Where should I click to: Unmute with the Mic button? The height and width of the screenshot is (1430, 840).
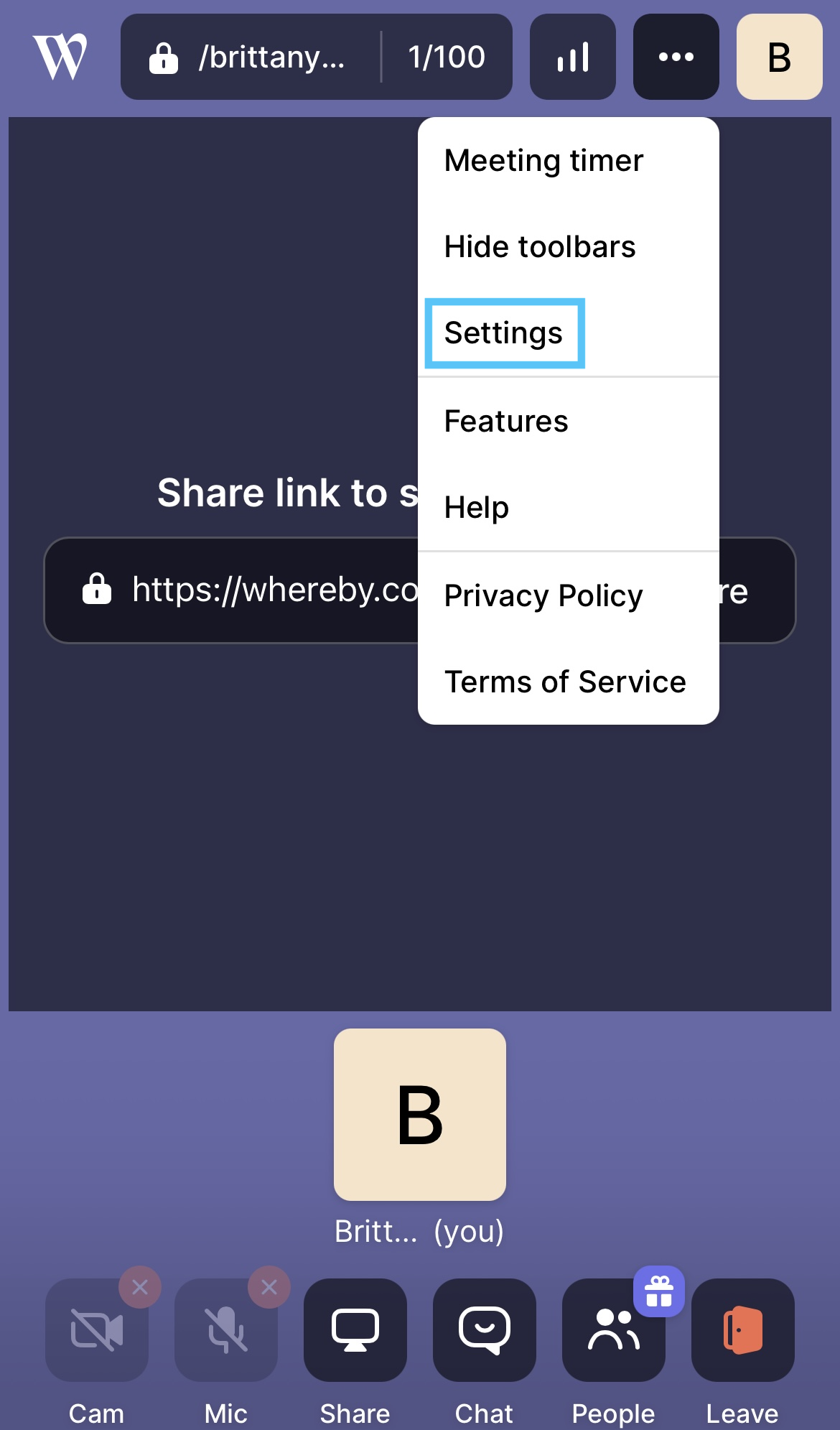point(226,1329)
